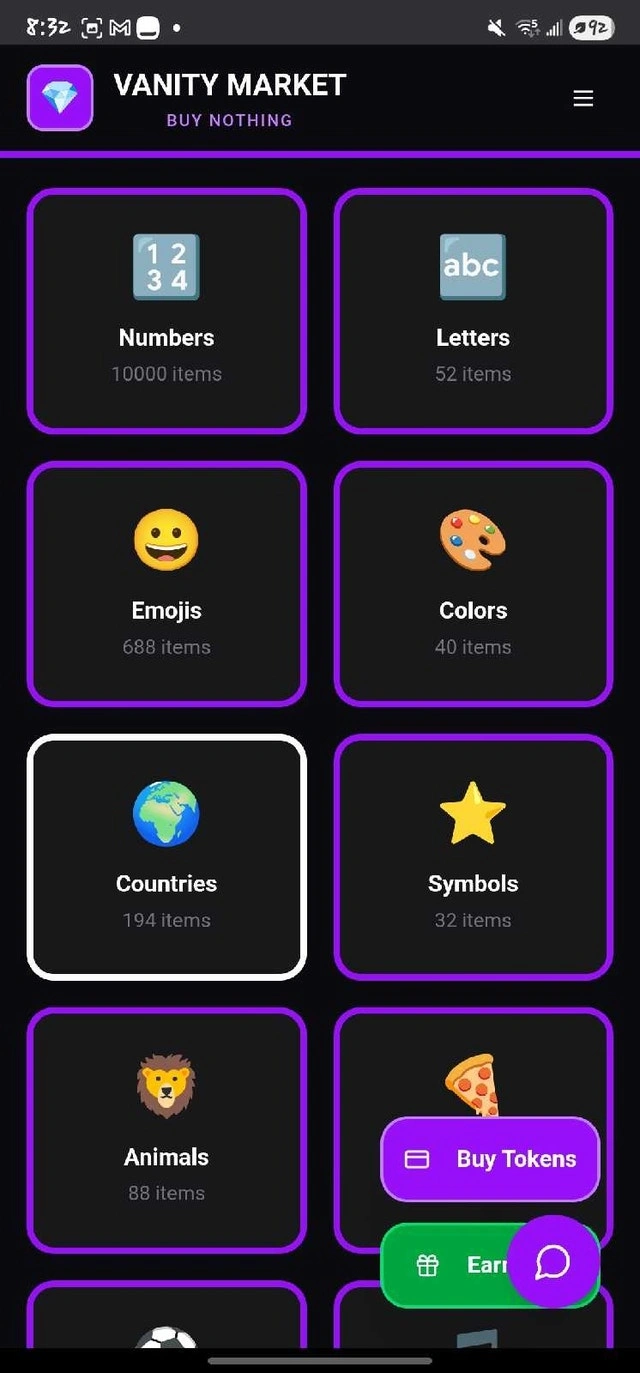Explore the Symbols category
This screenshot has height=1373, width=640.
click(x=473, y=857)
